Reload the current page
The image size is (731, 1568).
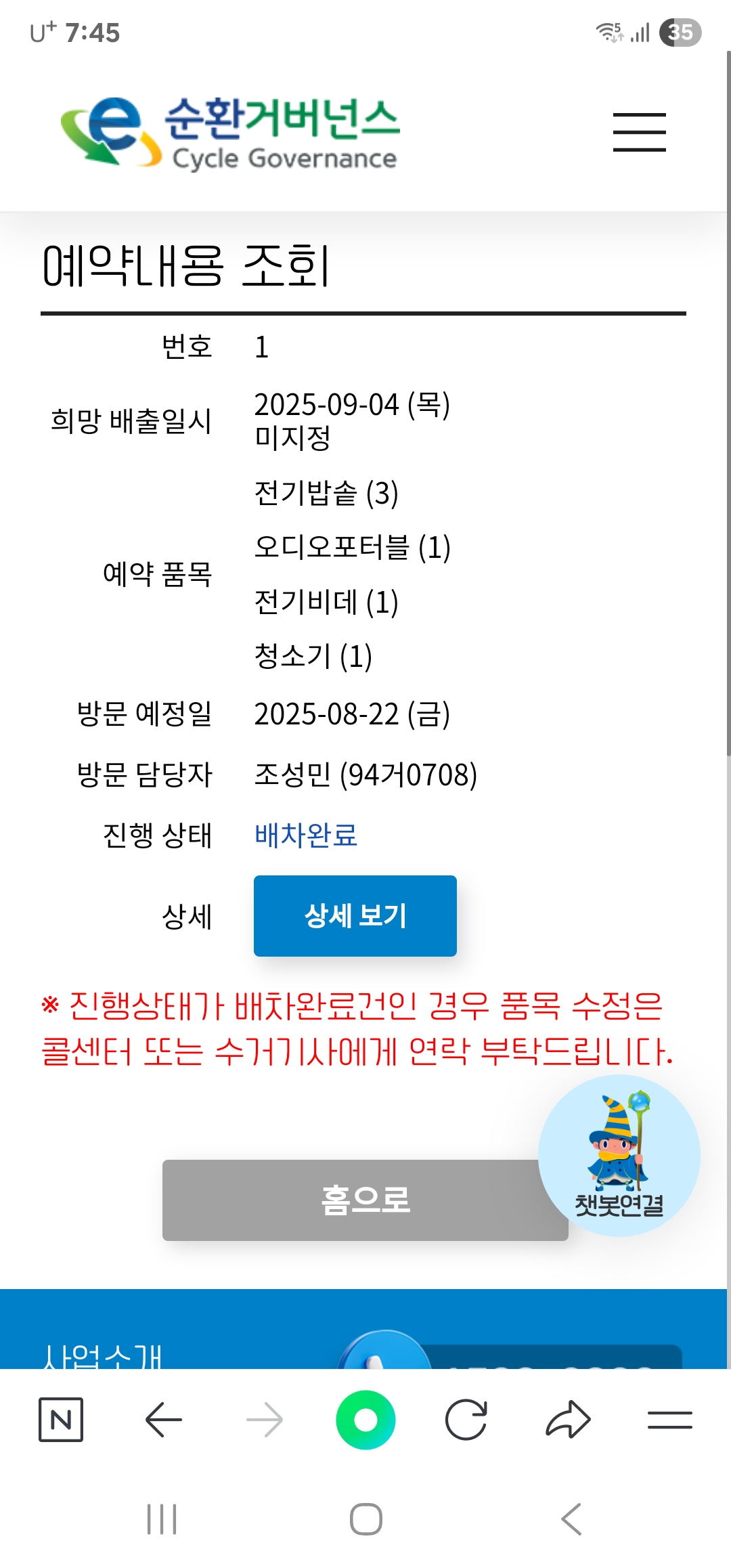point(466,1419)
